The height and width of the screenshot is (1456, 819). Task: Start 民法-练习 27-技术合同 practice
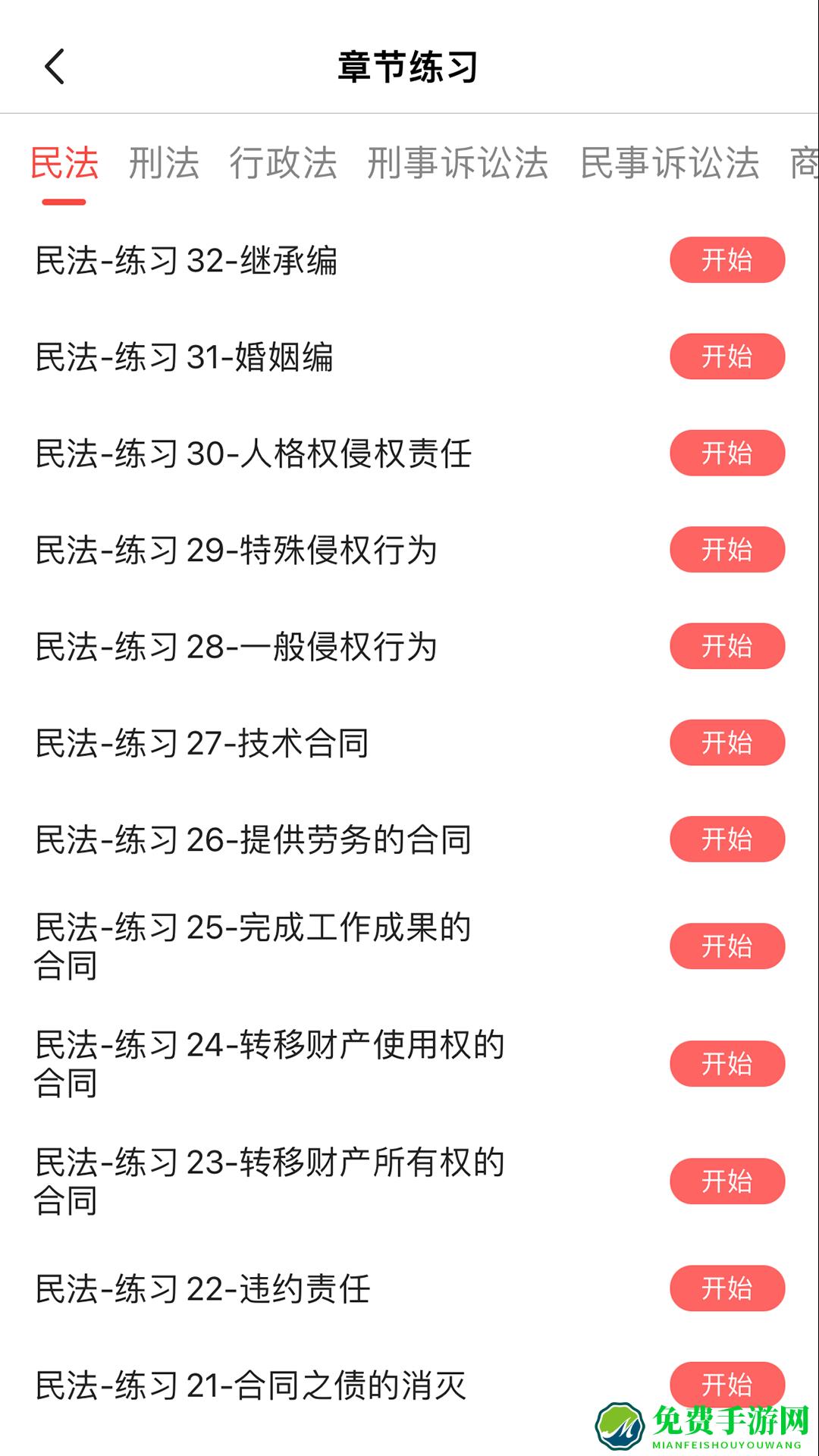[x=726, y=742]
